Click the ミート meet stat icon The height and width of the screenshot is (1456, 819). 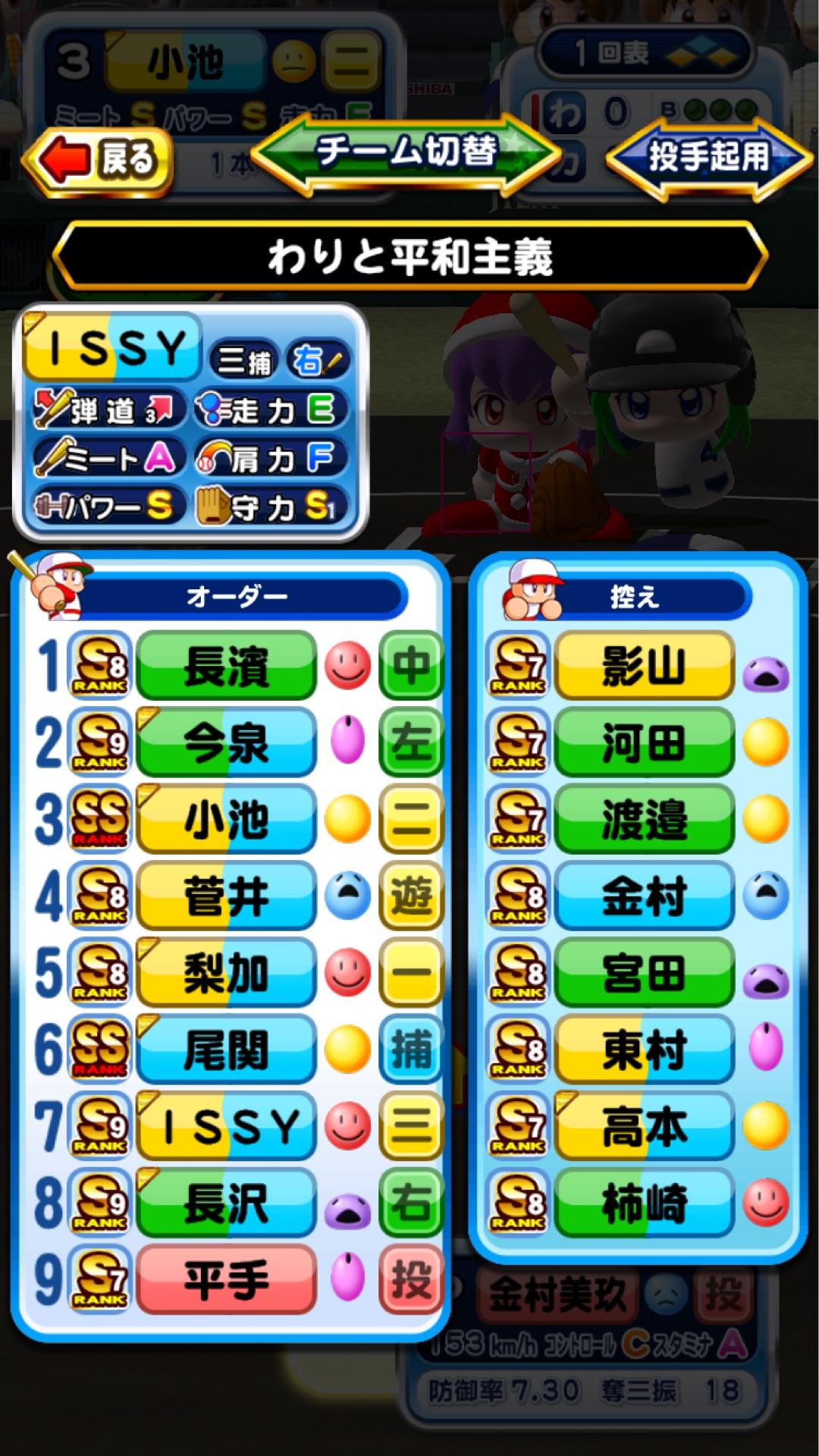[x=106, y=457]
